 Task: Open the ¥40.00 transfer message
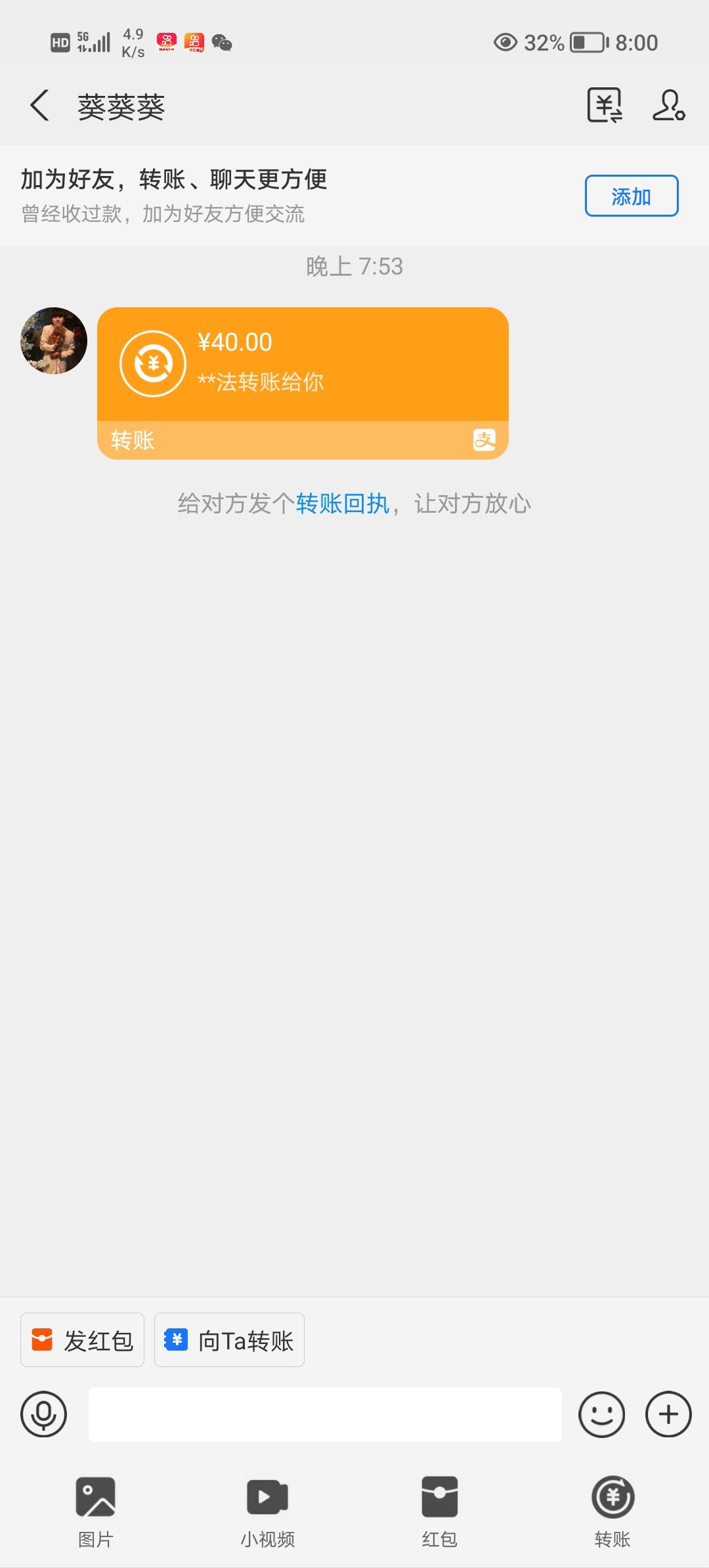point(303,383)
